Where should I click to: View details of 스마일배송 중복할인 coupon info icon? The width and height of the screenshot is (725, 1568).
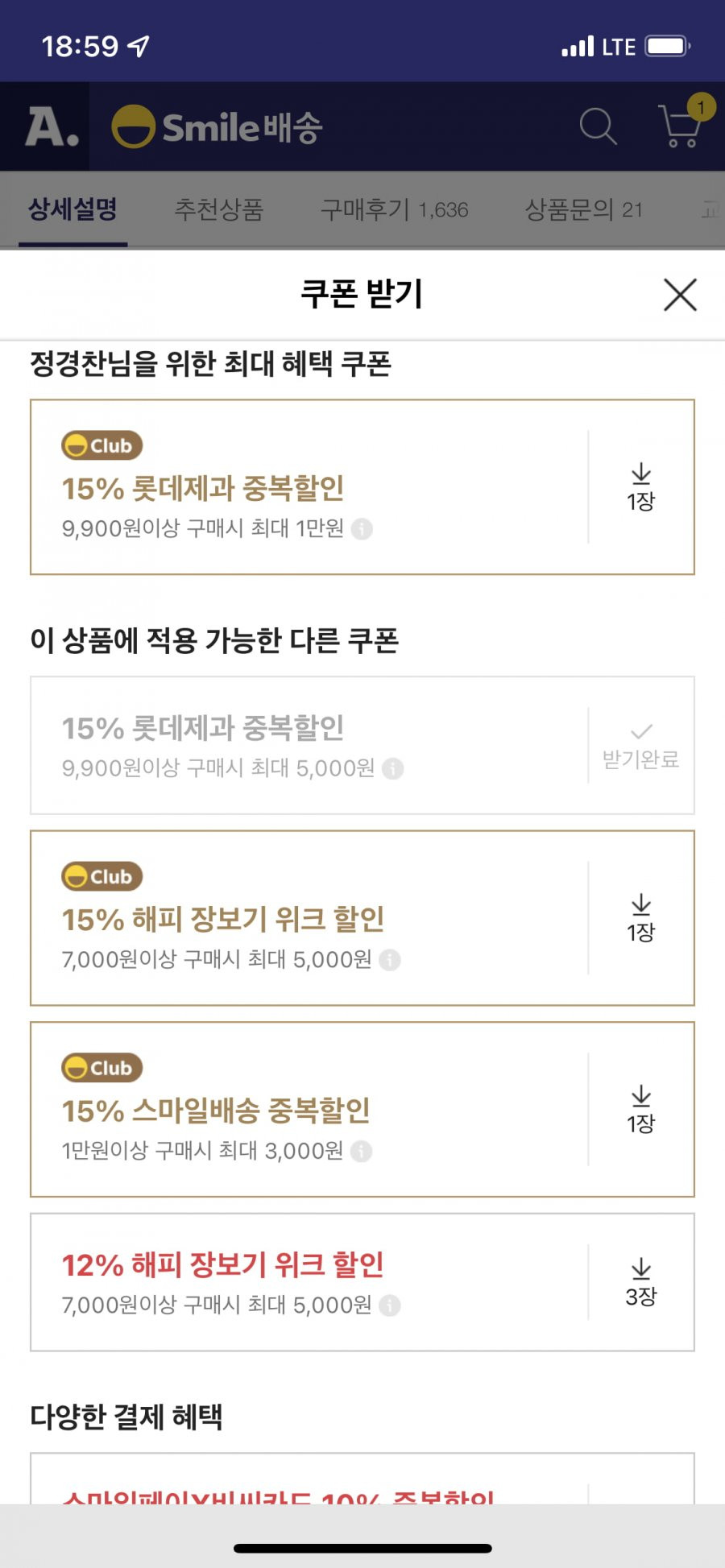362,1151
